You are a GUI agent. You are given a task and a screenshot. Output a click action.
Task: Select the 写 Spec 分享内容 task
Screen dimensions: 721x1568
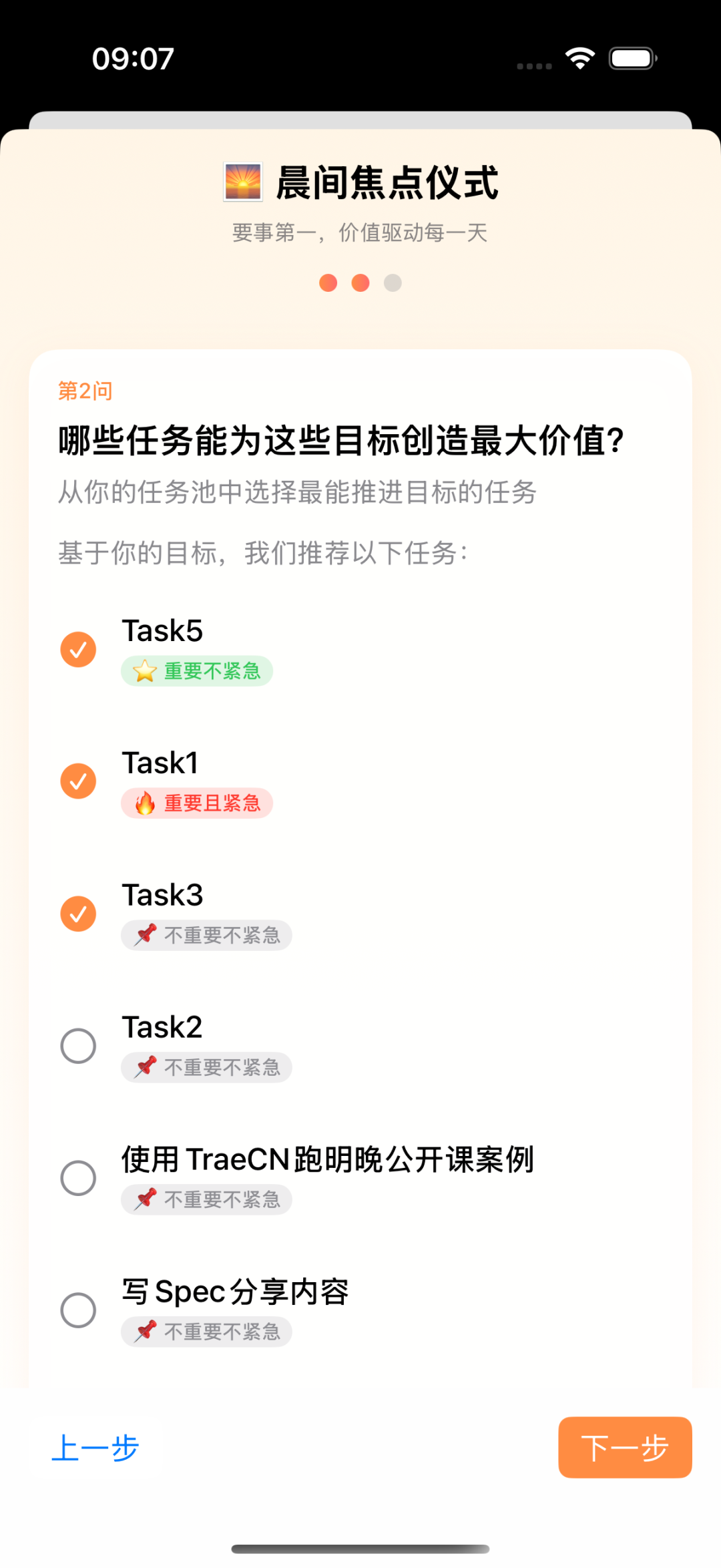(78, 1310)
